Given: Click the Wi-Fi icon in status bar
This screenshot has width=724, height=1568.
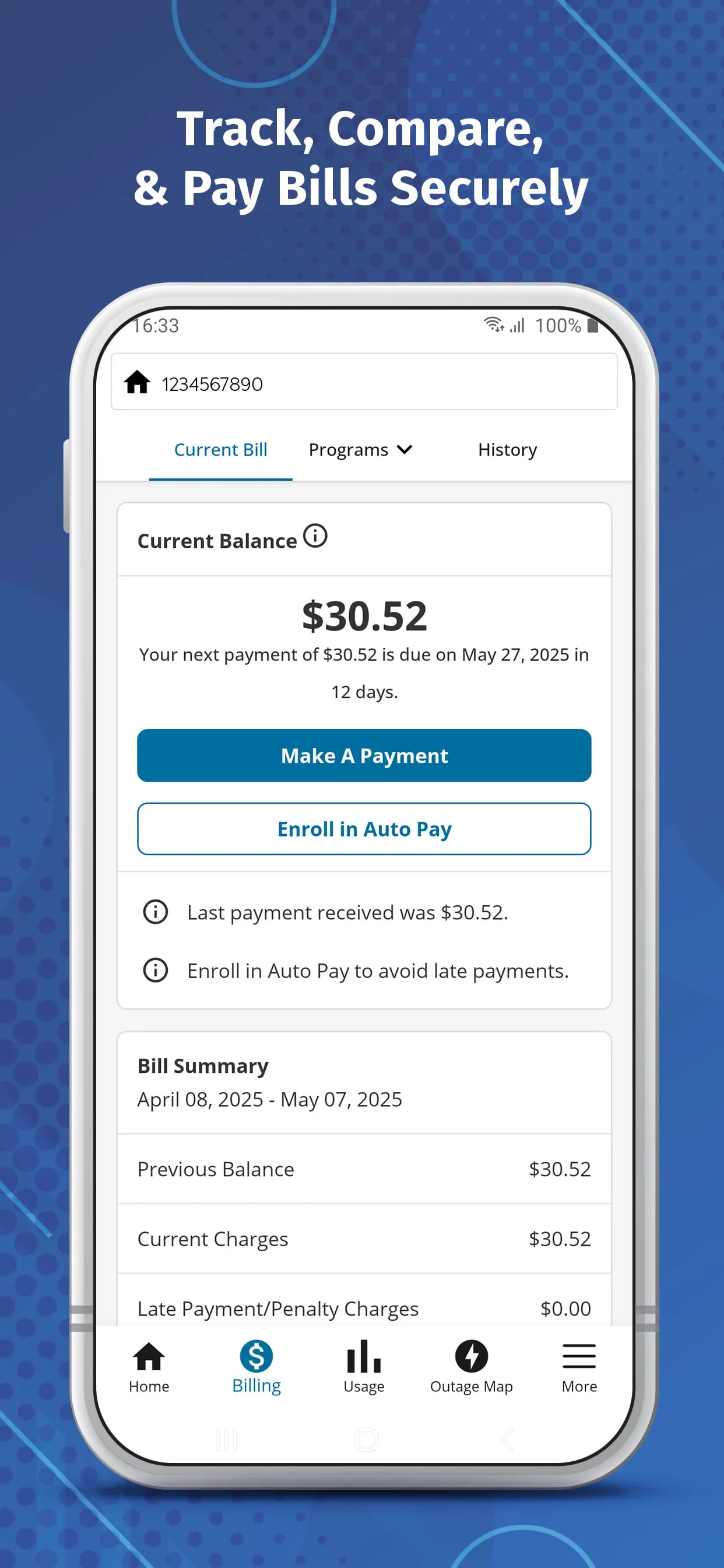Looking at the screenshot, I should 494,325.
